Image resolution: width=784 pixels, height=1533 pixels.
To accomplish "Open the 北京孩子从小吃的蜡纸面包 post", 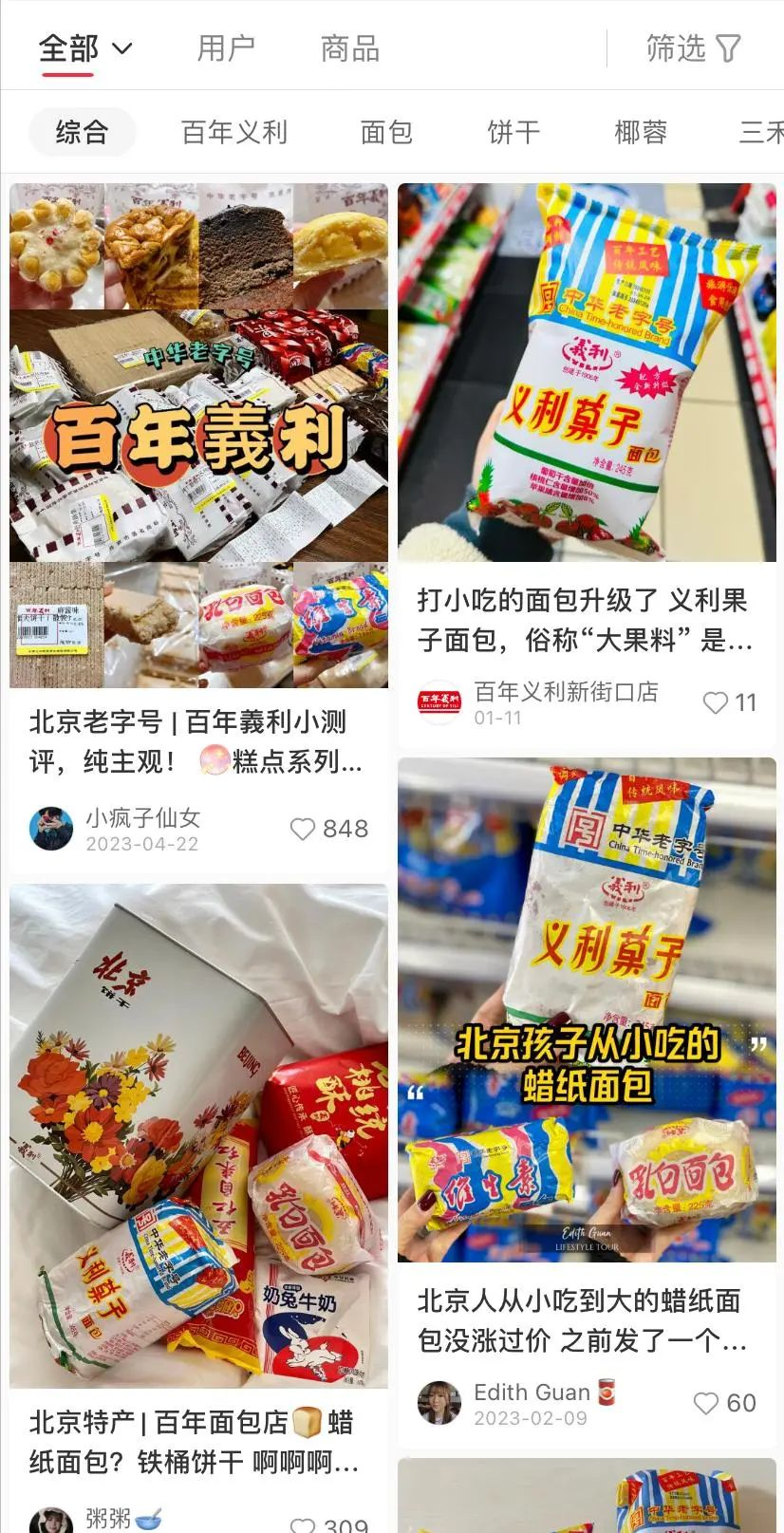I will click(x=586, y=1009).
